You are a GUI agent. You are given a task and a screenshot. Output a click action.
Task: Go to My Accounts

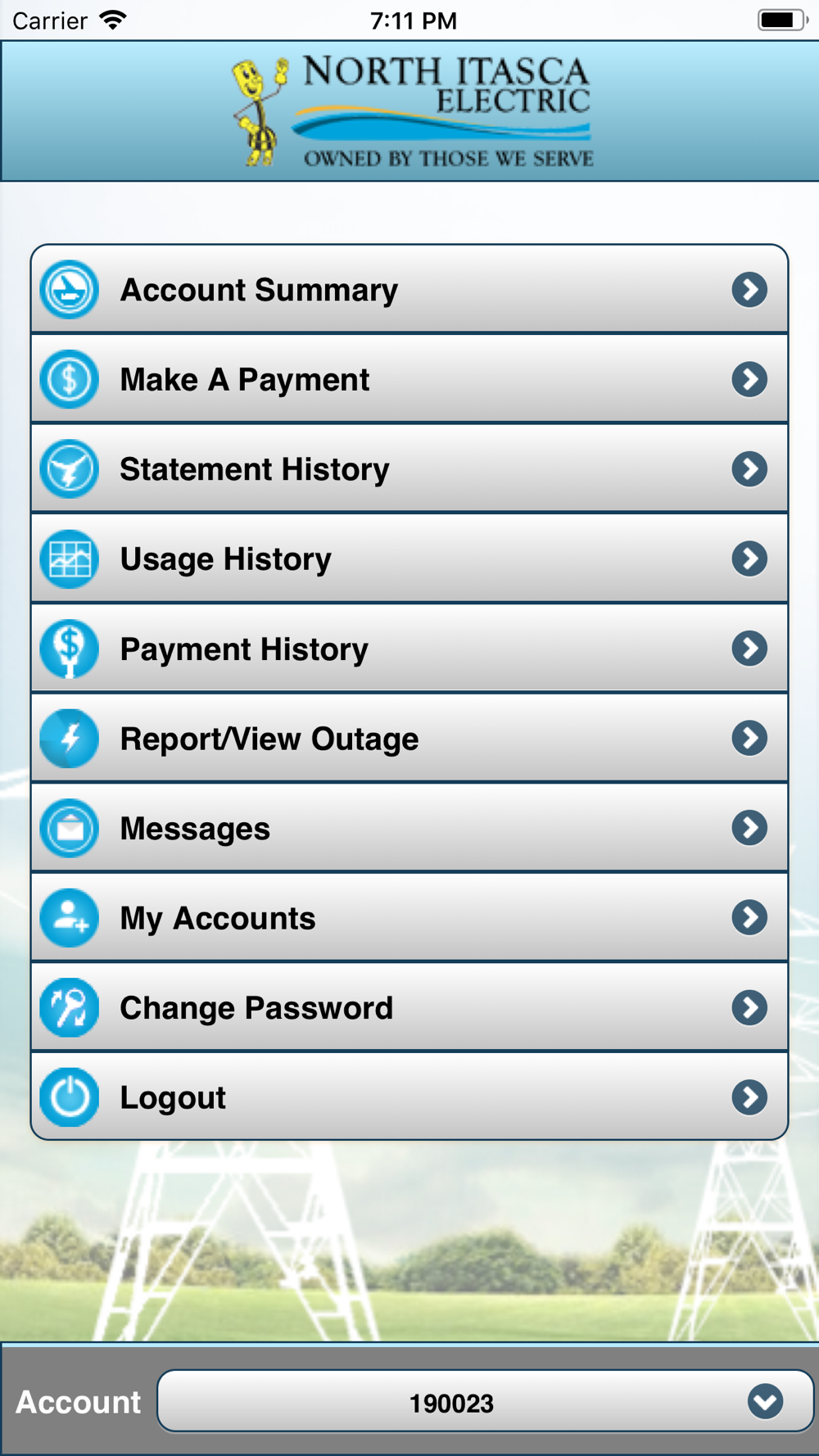pos(409,918)
